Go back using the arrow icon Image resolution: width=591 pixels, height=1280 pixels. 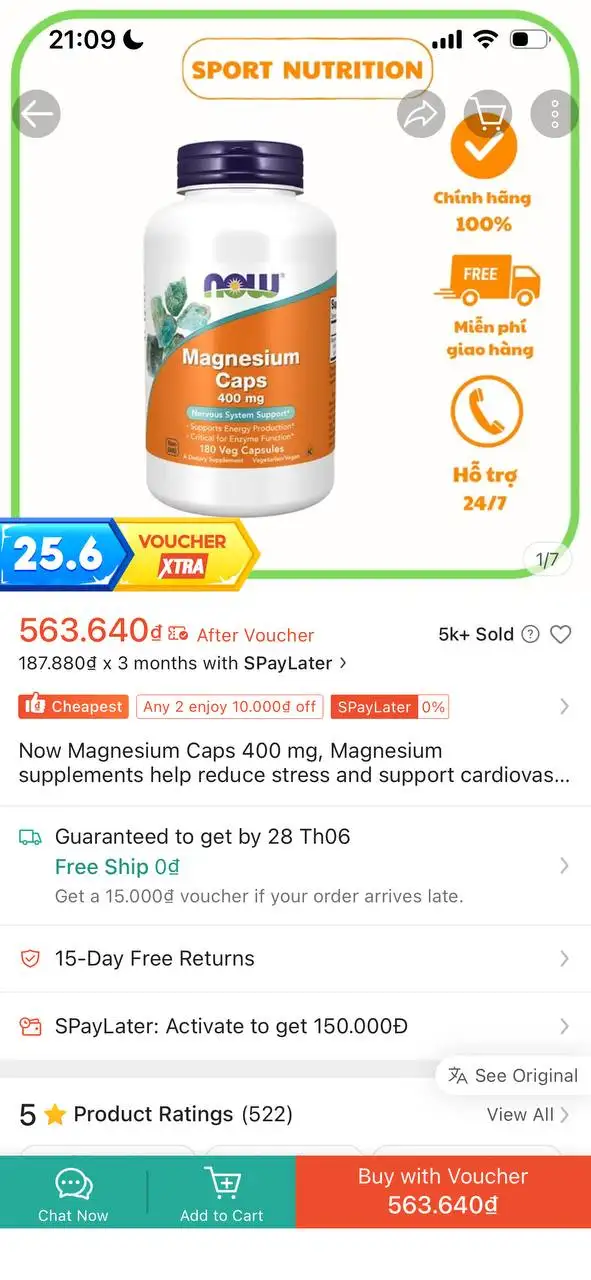pyautogui.click(x=37, y=114)
